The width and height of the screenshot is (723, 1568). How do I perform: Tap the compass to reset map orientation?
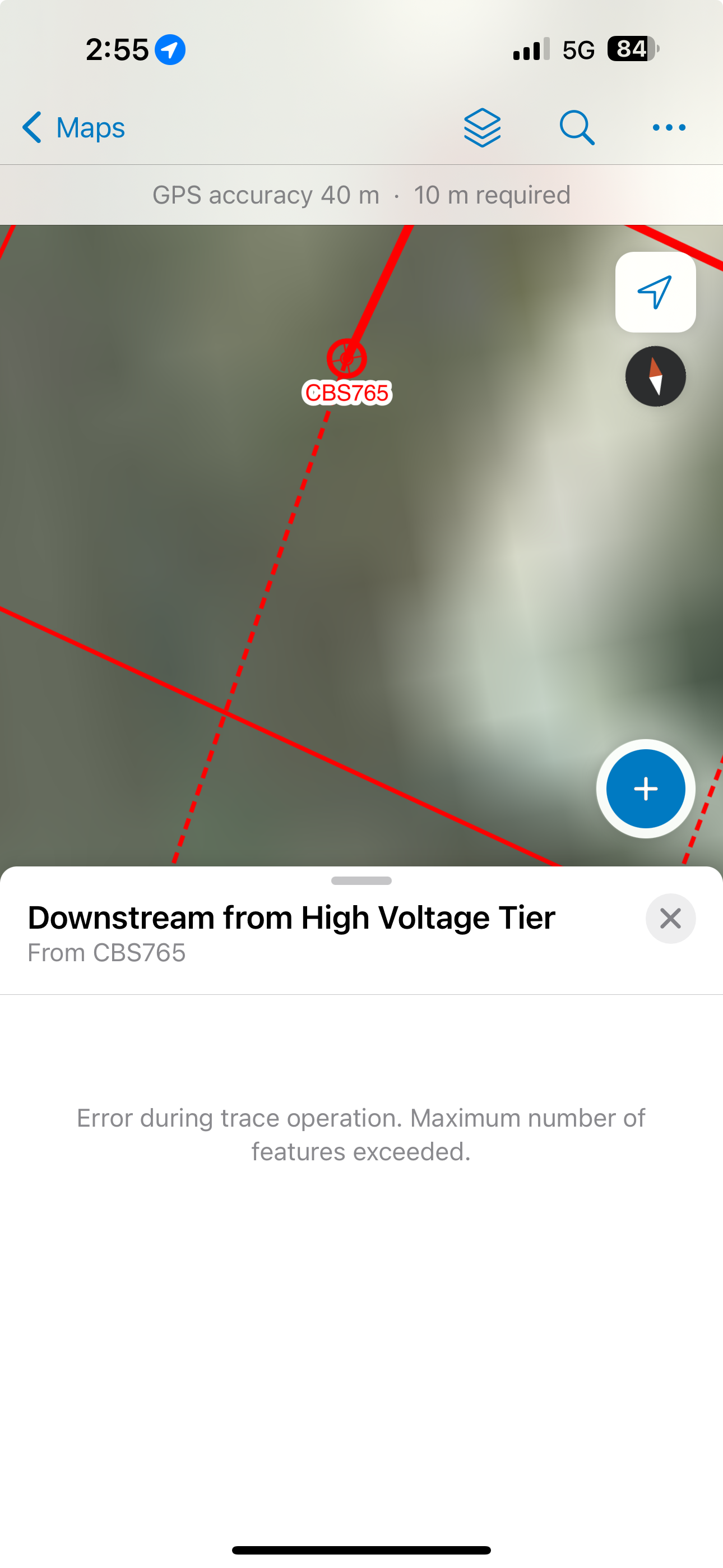(x=655, y=377)
